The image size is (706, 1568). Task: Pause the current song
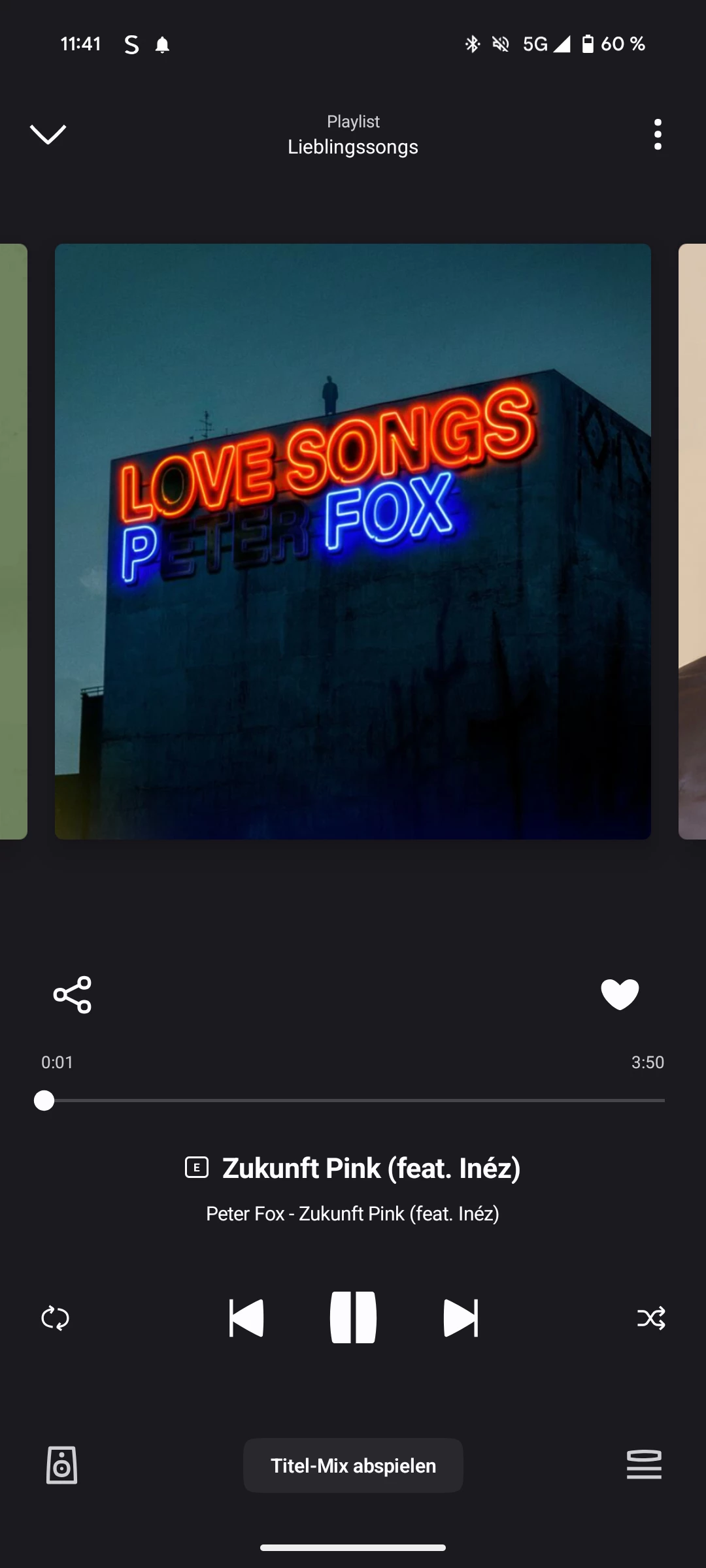[x=353, y=1318]
